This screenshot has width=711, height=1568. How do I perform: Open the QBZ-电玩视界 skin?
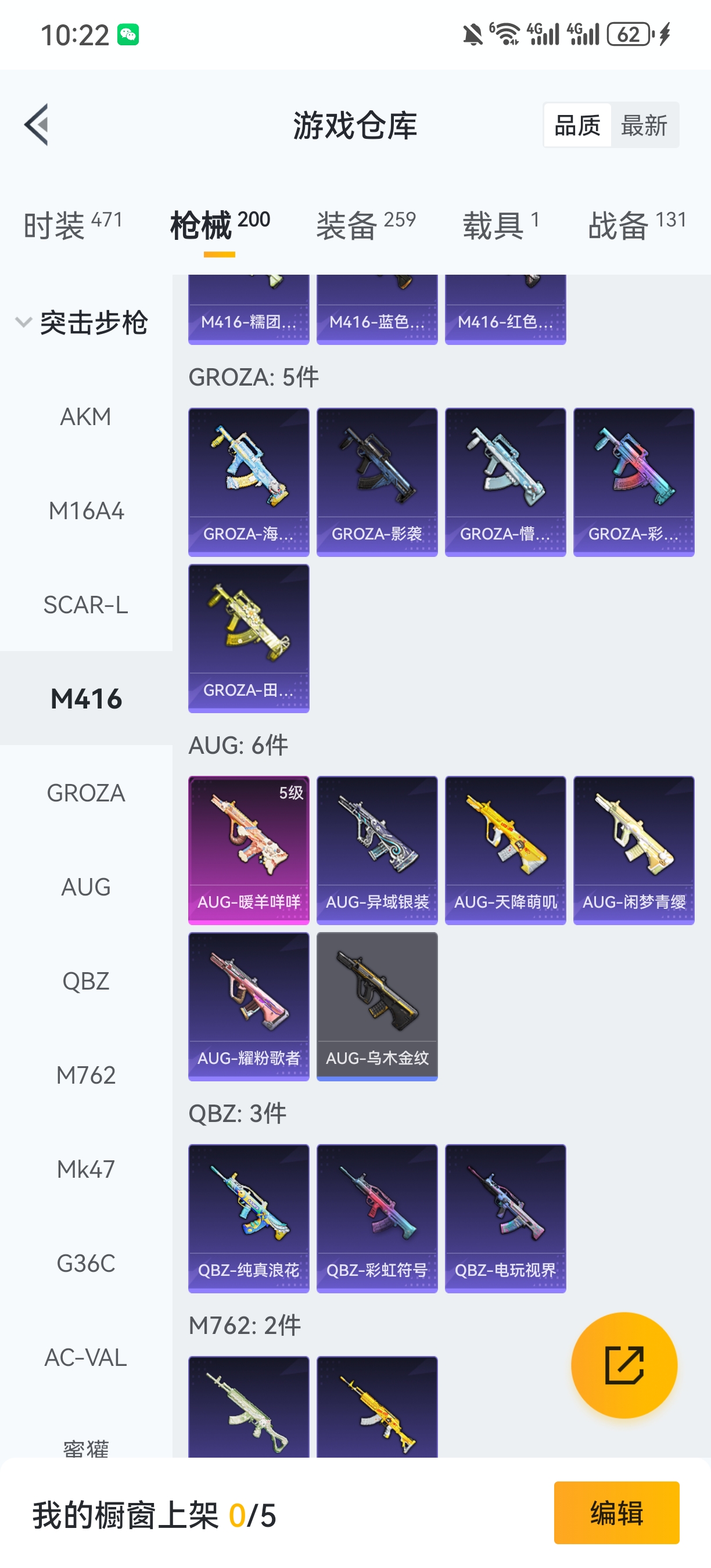505,1218
